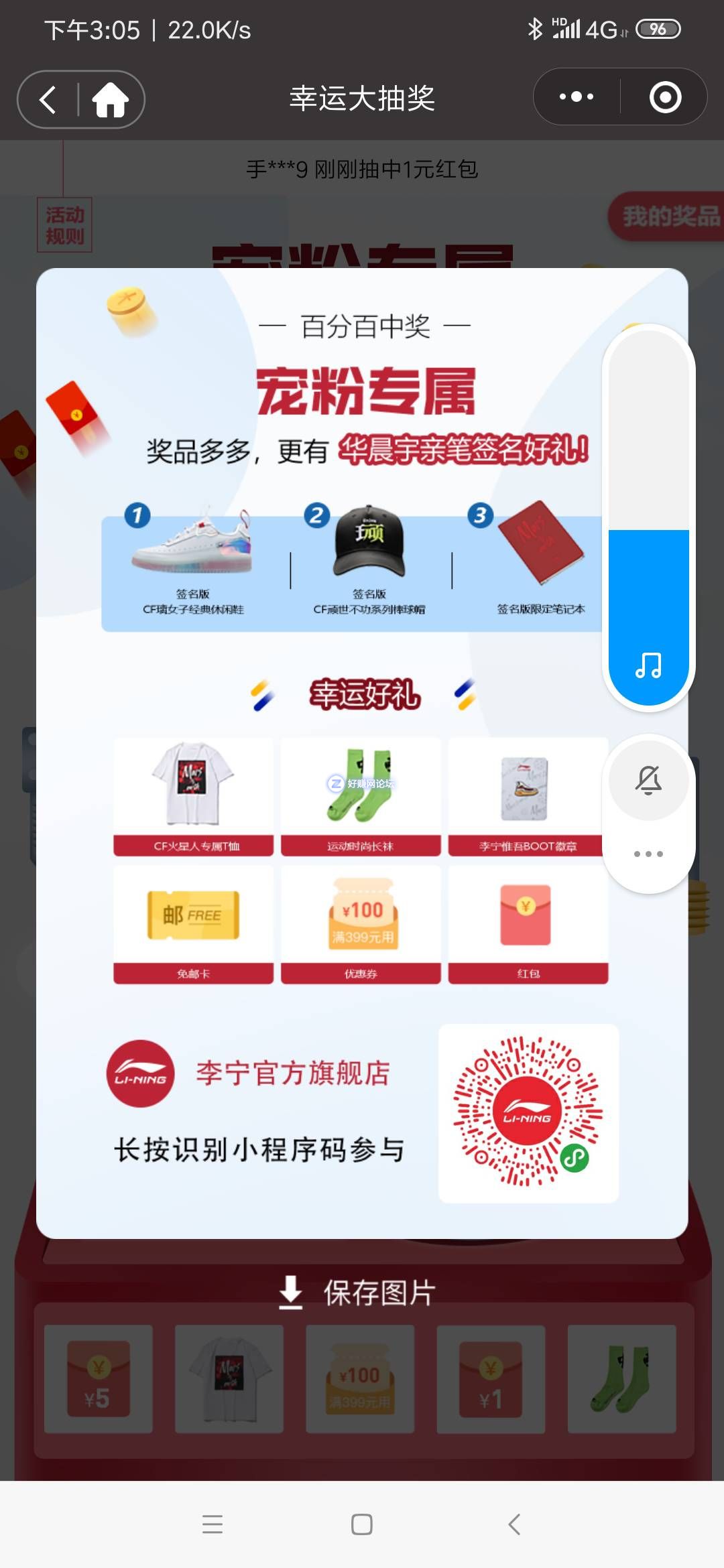The width and height of the screenshot is (724, 1568).
Task: Return to the mini program home
Action: 111,100
